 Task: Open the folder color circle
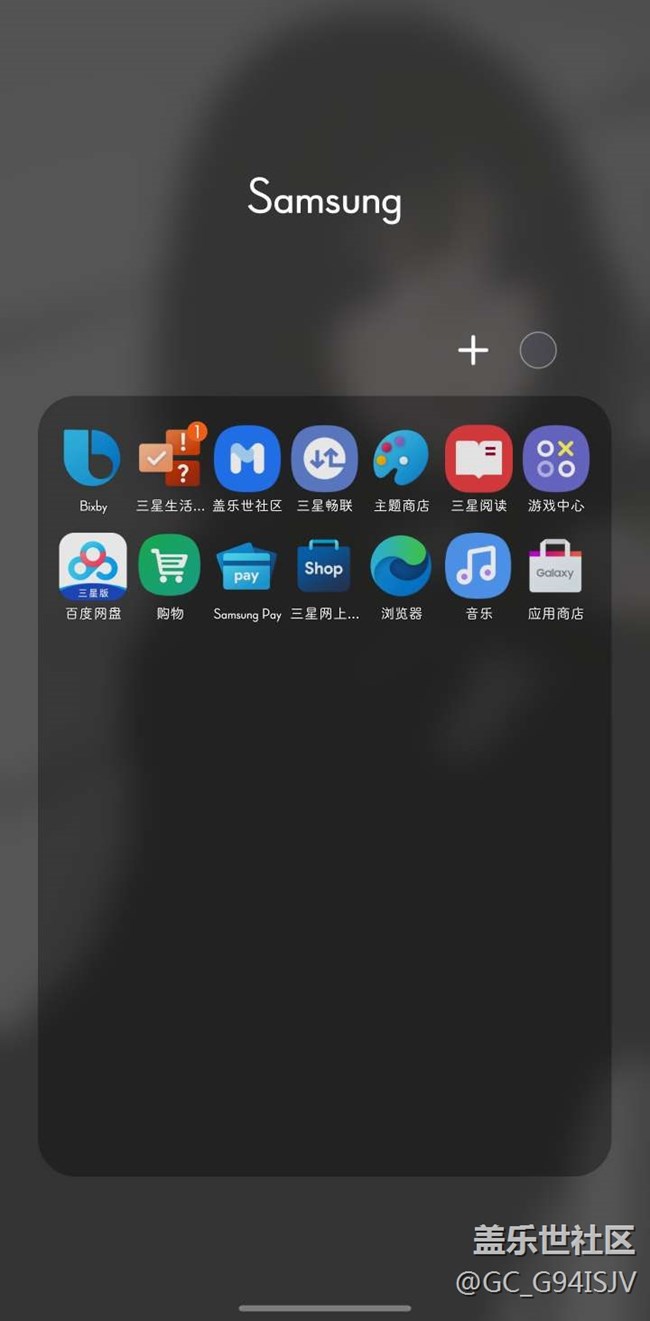click(x=538, y=350)
